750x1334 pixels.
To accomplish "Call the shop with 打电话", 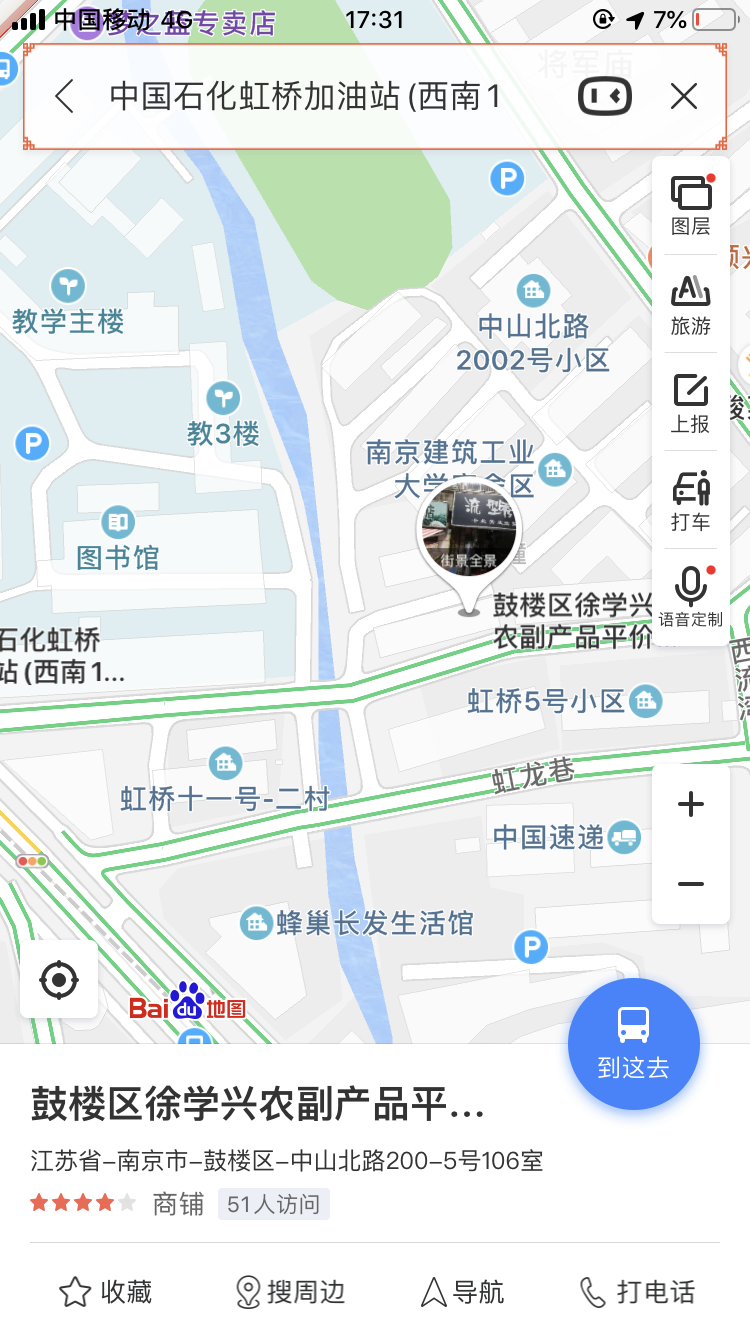I will click(x=637, y=1292).
